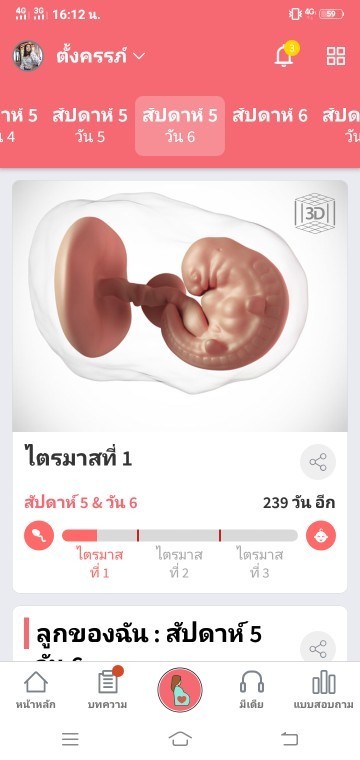Viewport: 360px width, 760px height.
Task: Open the มีเดีย media tab
Action: point(251,690)
